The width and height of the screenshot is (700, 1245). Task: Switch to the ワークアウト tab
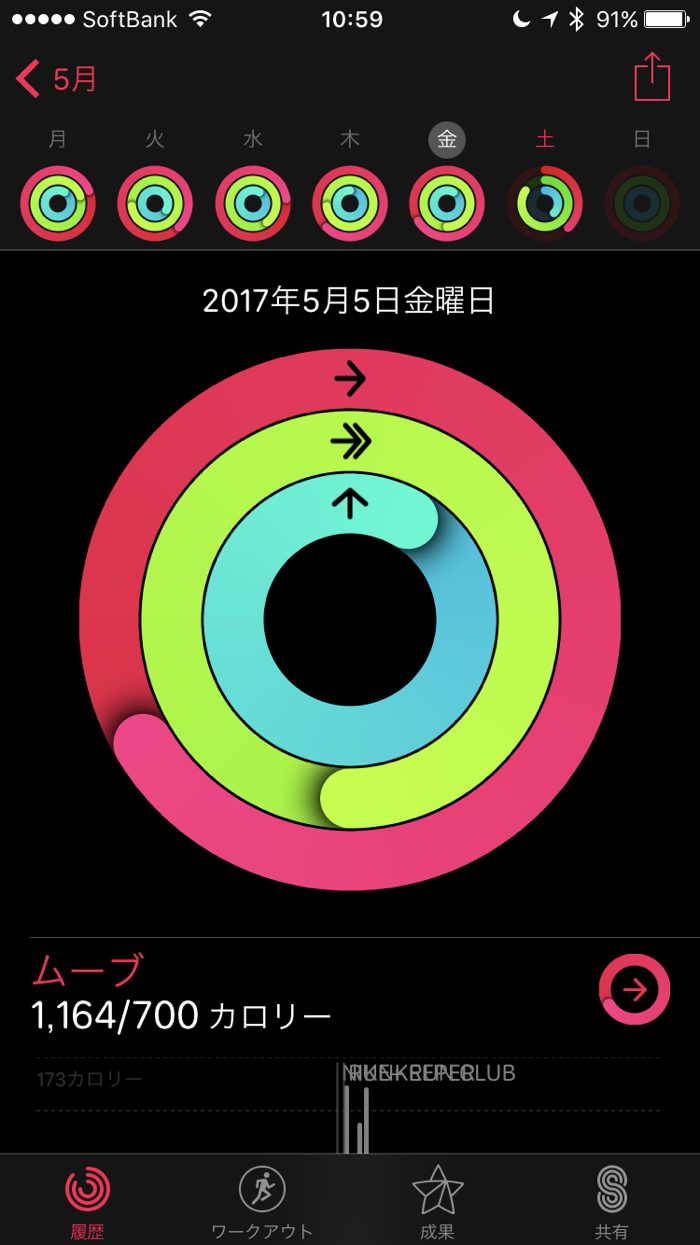pos(262,1202)
